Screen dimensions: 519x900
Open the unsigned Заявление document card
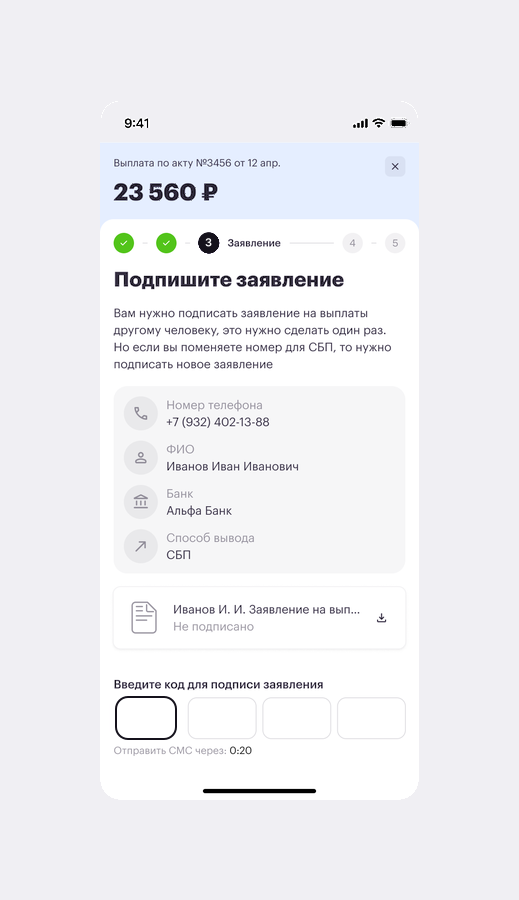coord(260,618)
